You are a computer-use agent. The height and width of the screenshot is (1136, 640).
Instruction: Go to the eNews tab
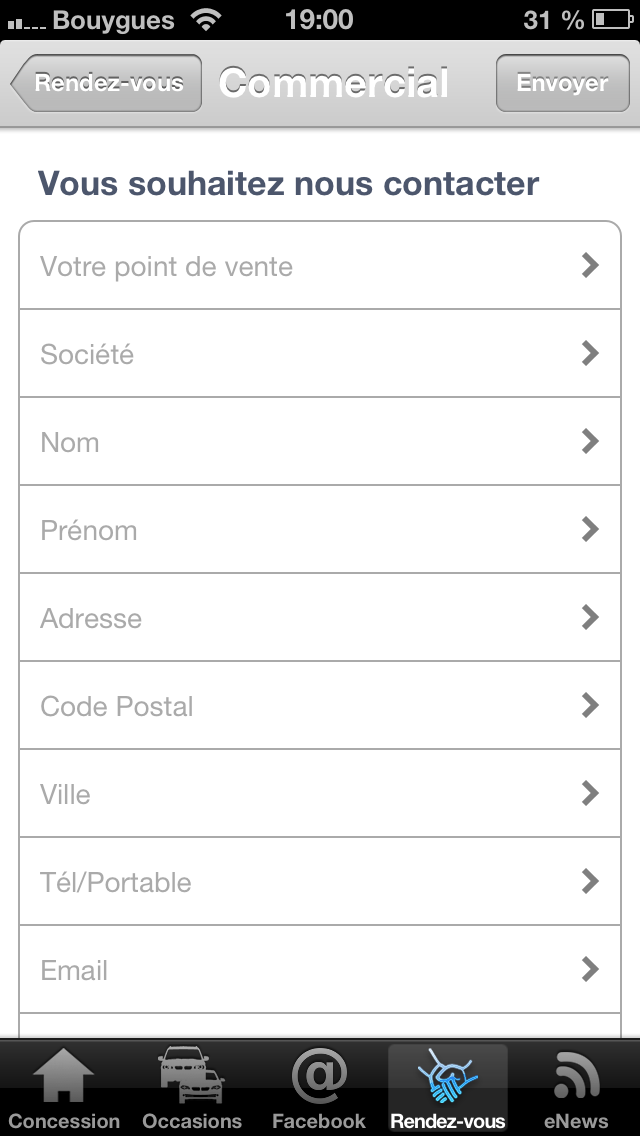click(x=576, y=1090)
